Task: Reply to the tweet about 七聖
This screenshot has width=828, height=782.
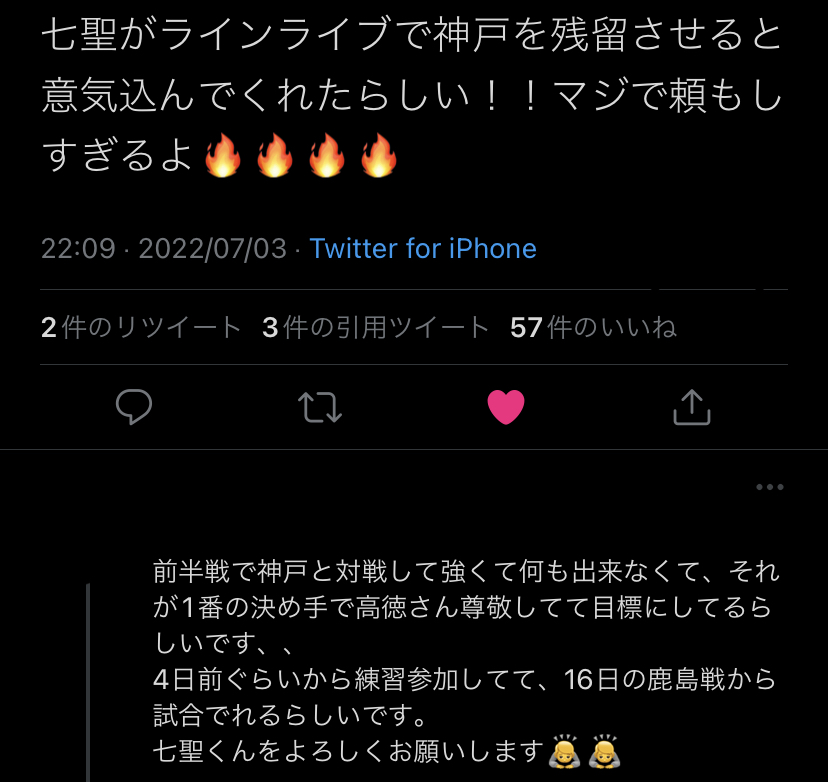Action: pyautogui.click(x=134, y=407)
